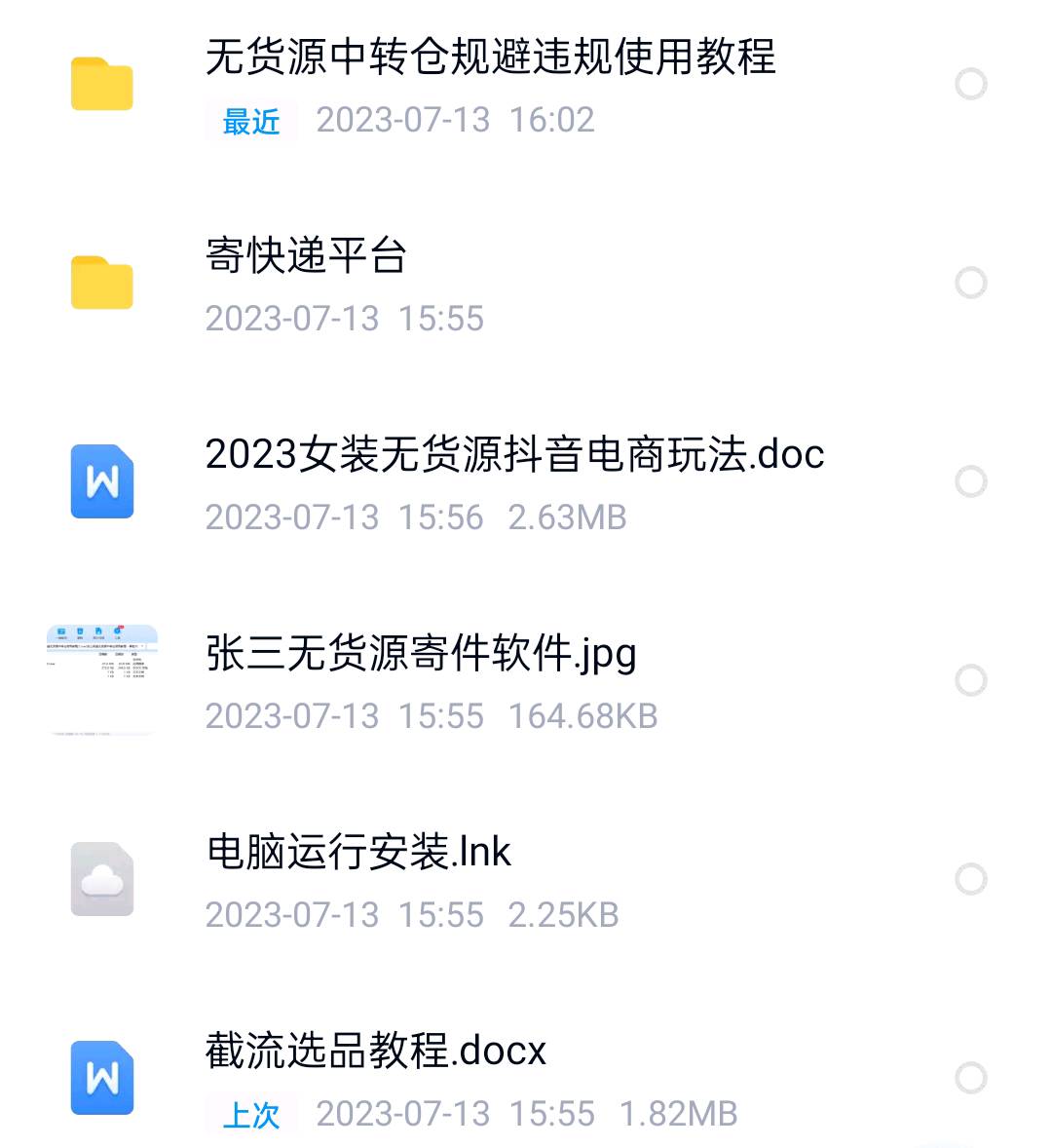
Task: Tick the circle for 2023女装无货源抖音电商玩法.doc
Action: (x=970, y=481)
